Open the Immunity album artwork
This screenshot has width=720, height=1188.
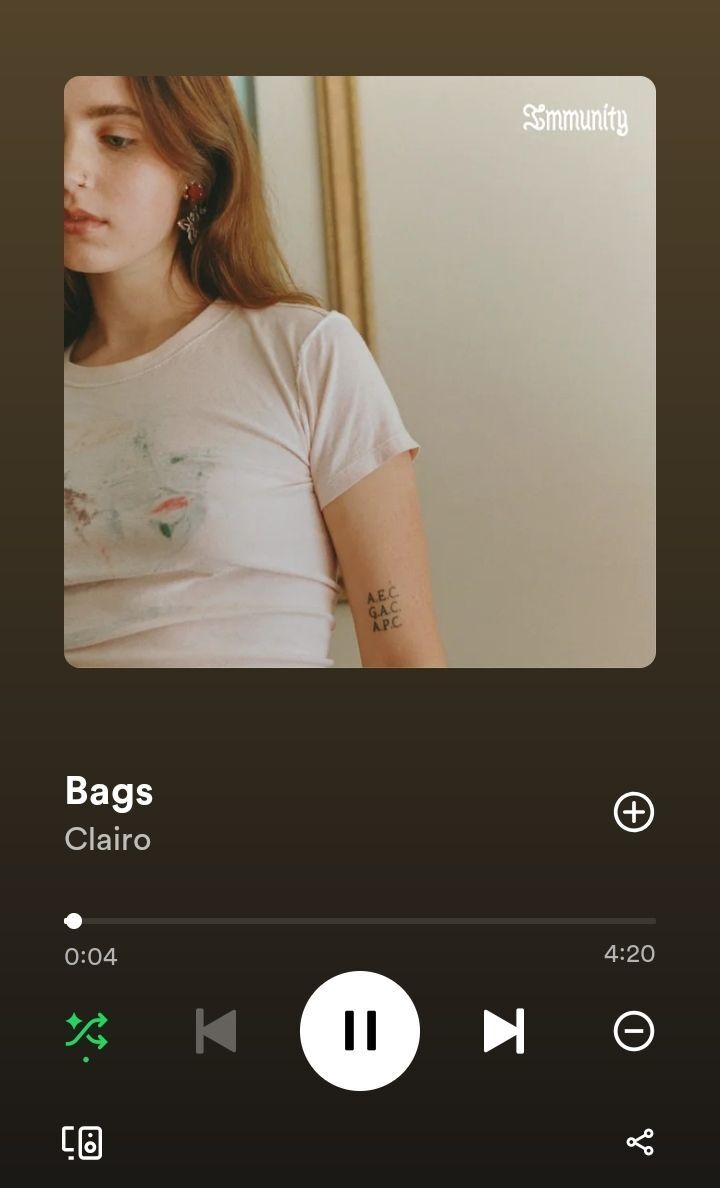coord(360,372)
